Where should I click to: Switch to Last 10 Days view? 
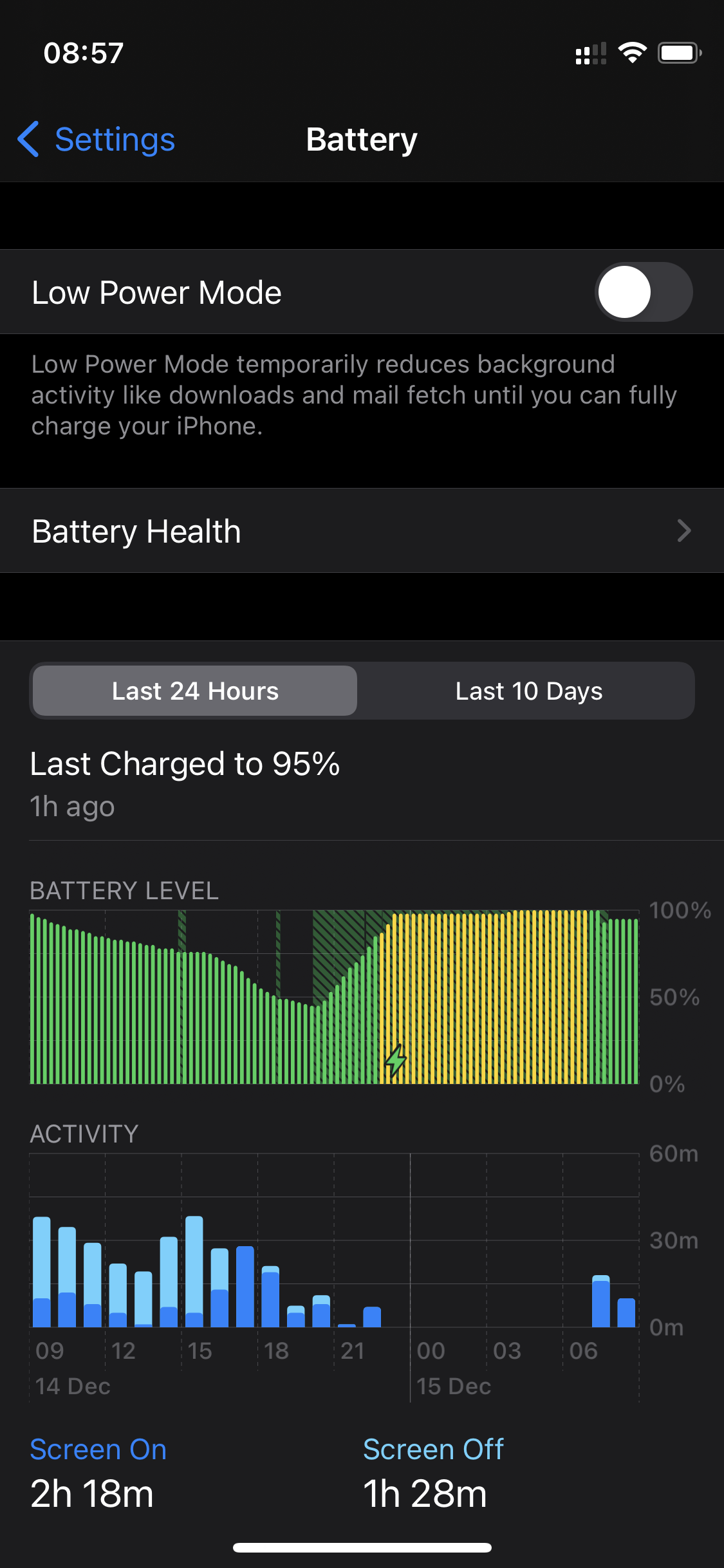coord(528,691)
